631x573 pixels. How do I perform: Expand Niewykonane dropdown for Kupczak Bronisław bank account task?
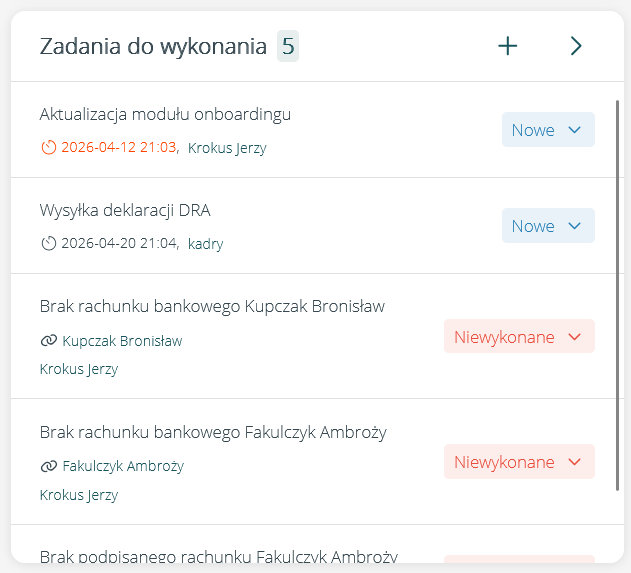coord(519,337)
